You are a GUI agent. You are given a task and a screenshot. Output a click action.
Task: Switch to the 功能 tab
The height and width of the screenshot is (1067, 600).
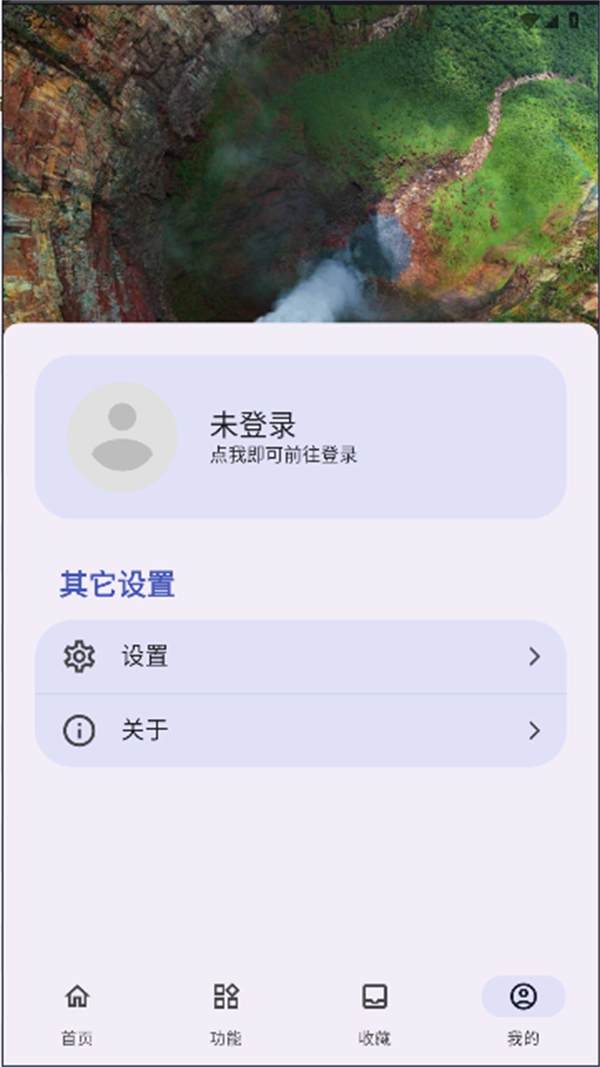pos(226,1010)
